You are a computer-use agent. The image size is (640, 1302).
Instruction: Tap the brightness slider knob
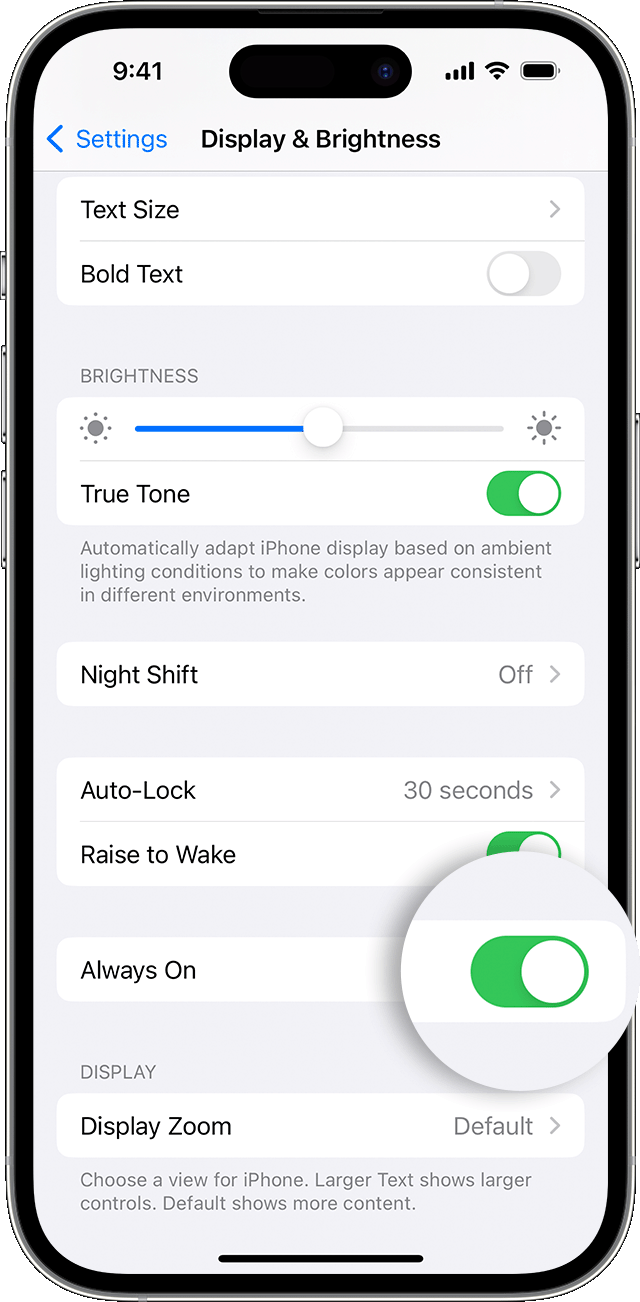(x=323, y=428)
